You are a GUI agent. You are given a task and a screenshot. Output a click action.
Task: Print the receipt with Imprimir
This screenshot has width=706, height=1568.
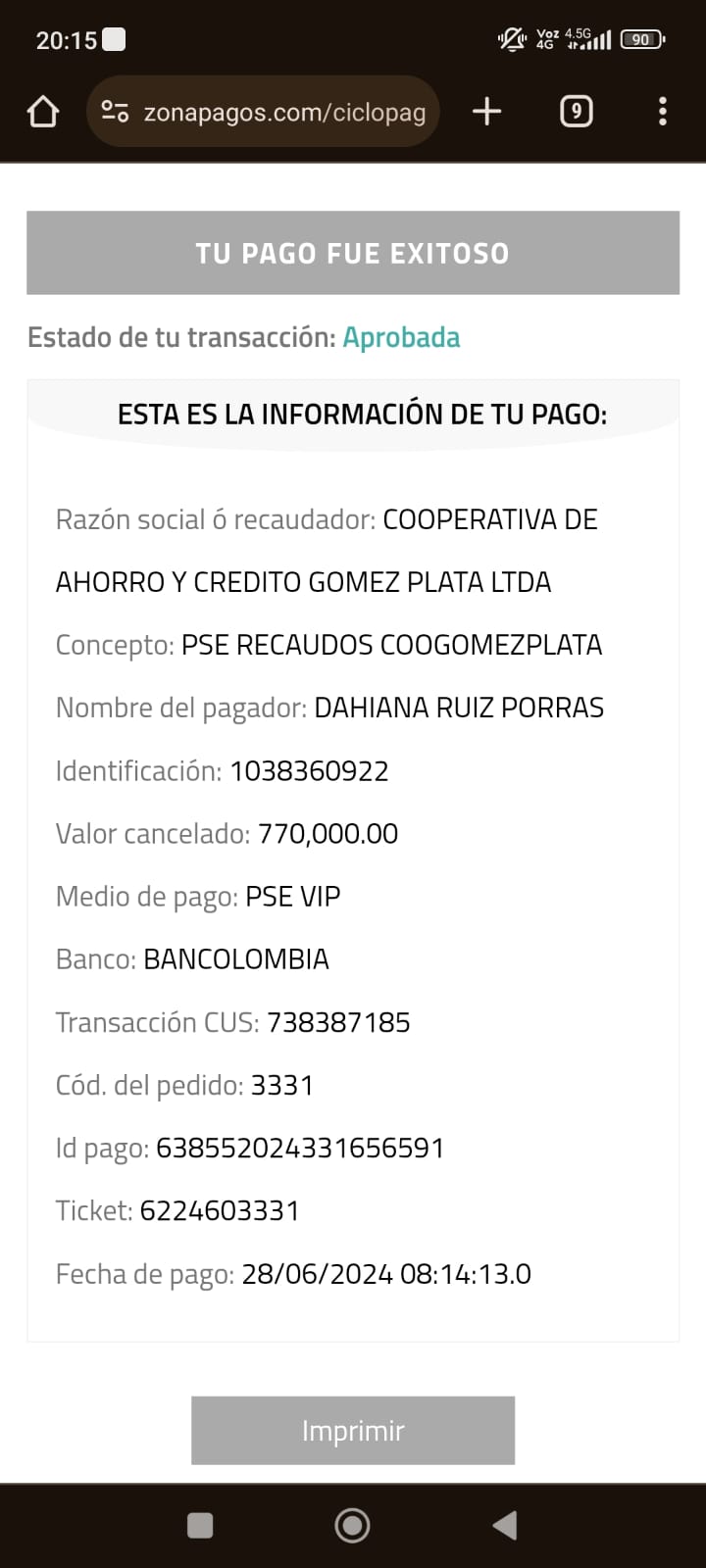coord(353,1431)
